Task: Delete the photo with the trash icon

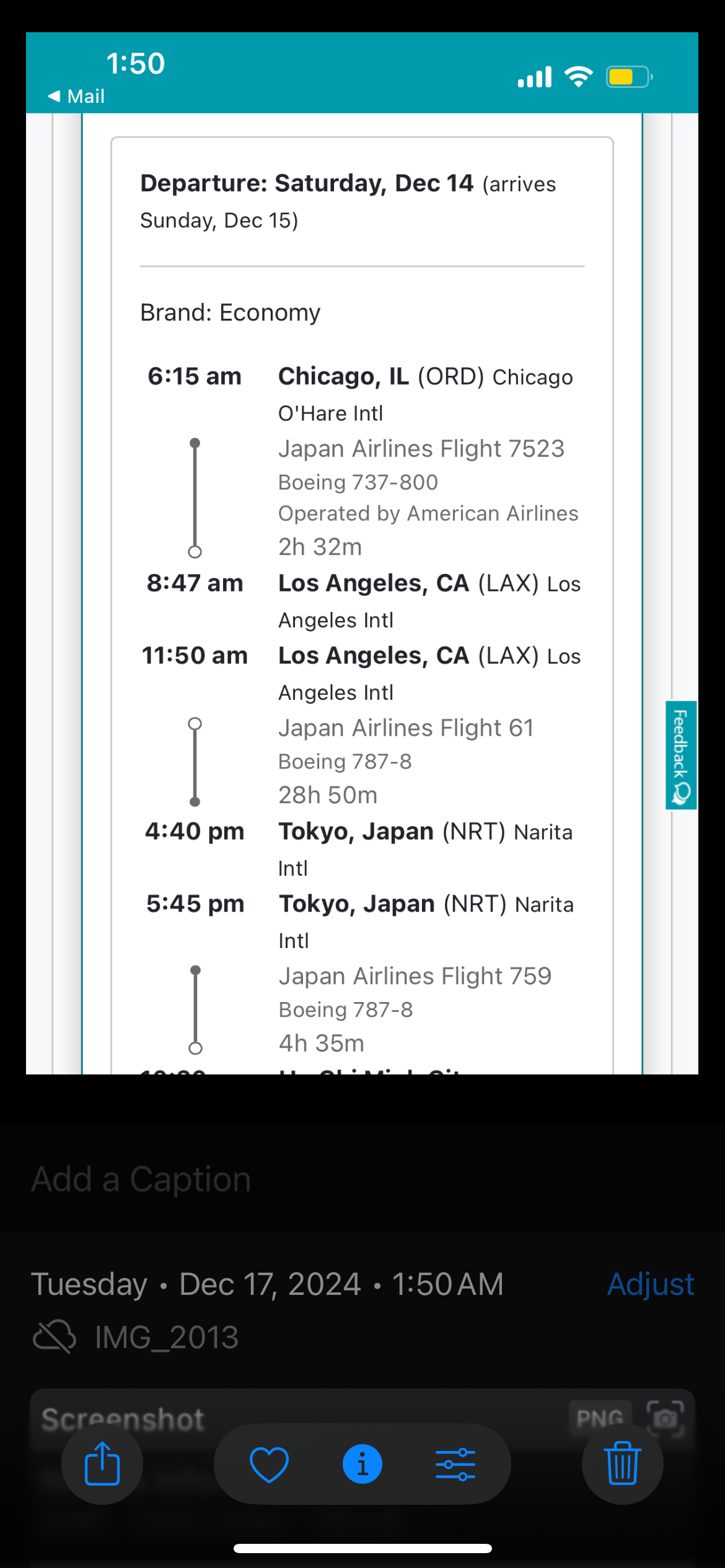Action: [622, 1464]
